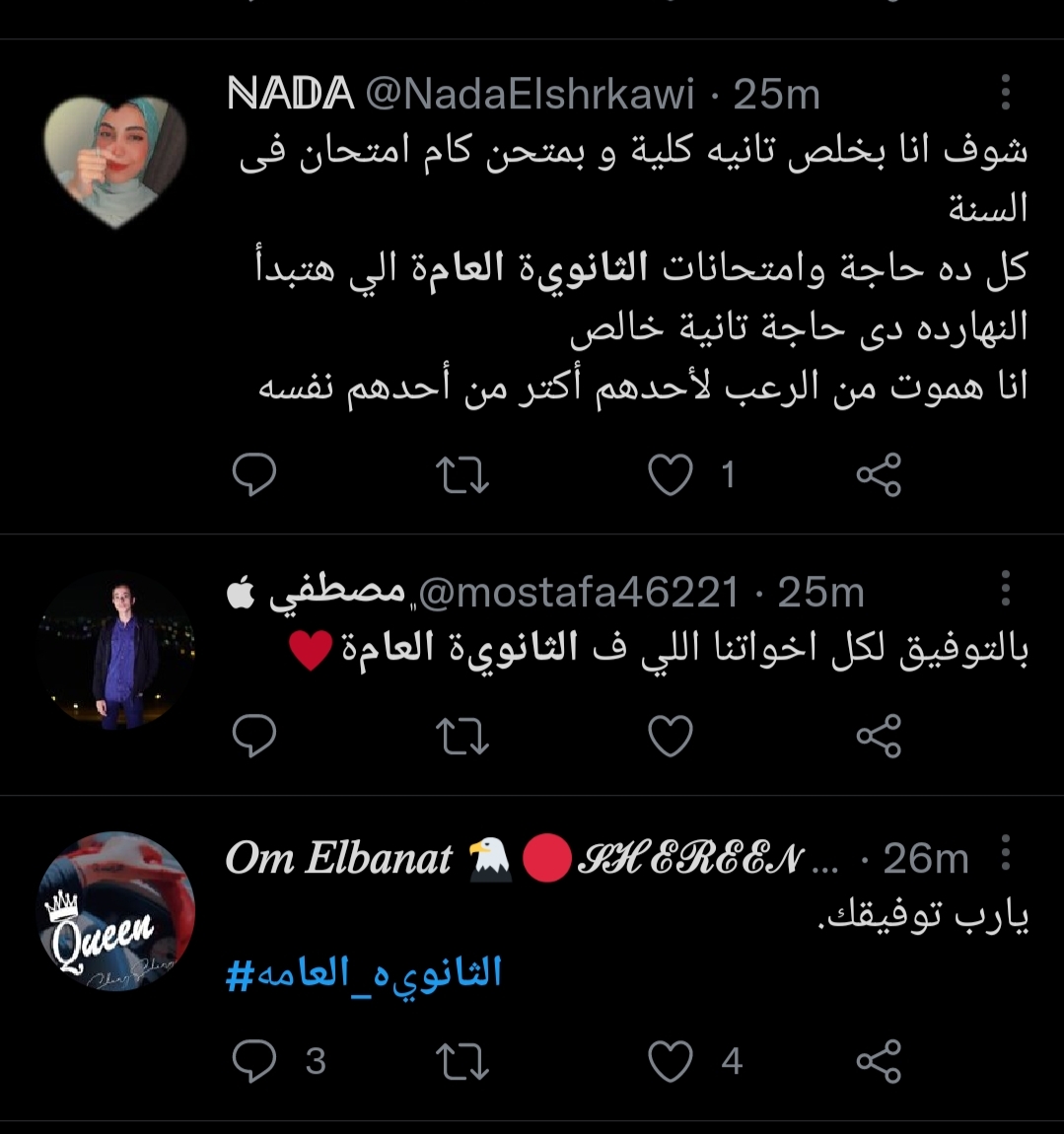Share mostafa46221's tweet
1064x1134 pixels.
879,736
